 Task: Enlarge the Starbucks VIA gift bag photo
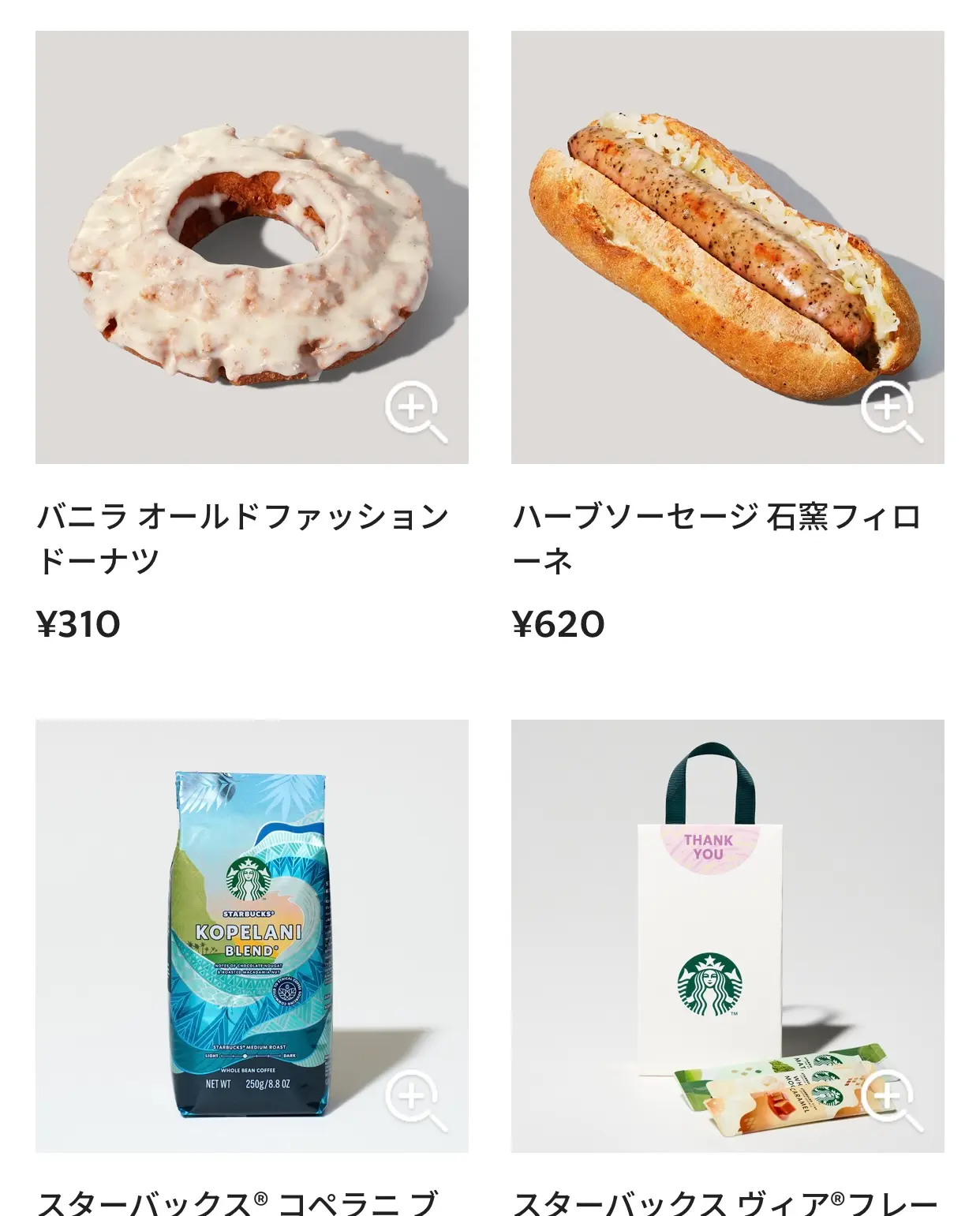tap(891, 1099)
